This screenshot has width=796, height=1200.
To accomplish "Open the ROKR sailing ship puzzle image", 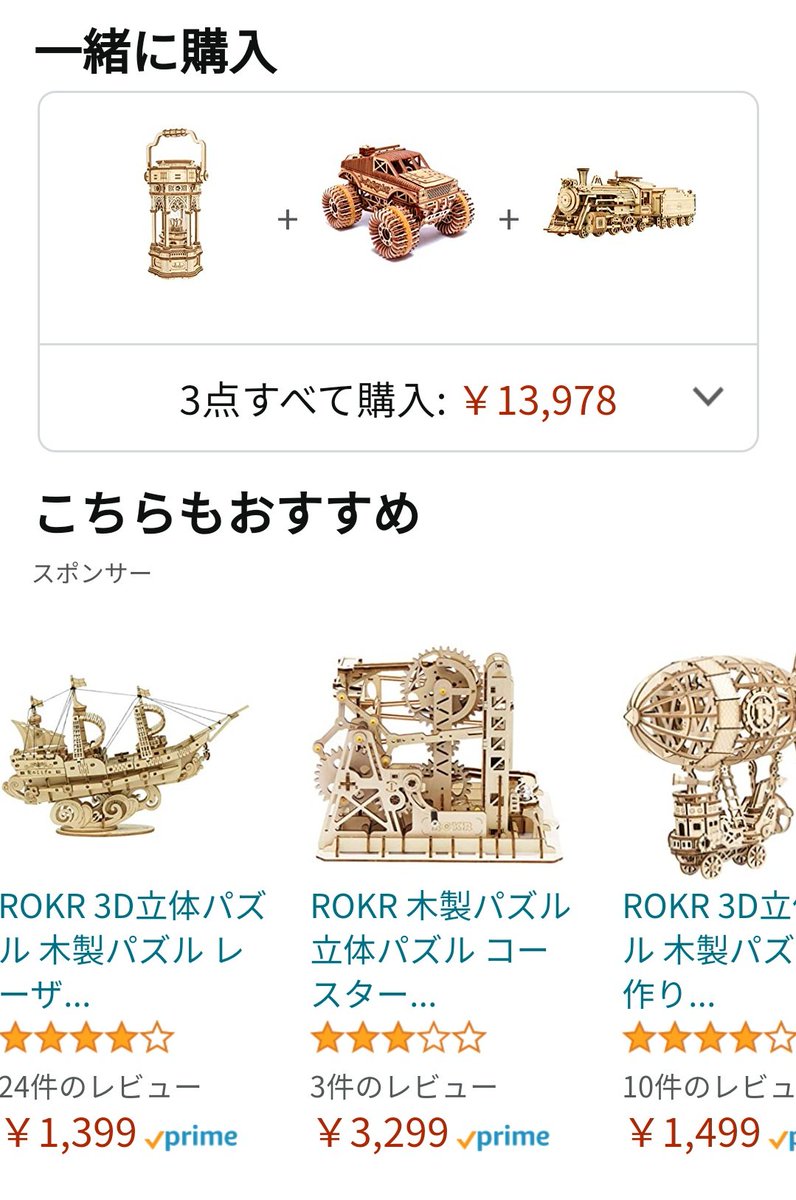I will coord(125,758).
